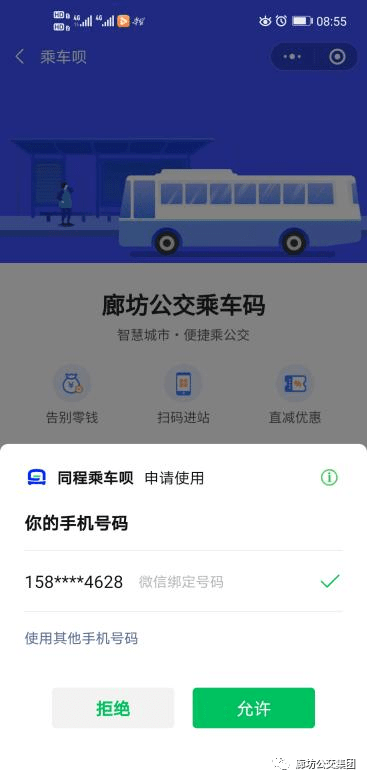Open 使用其他手机号码 to use another number
The image size is (367, 781).
(x=81, y=638)
